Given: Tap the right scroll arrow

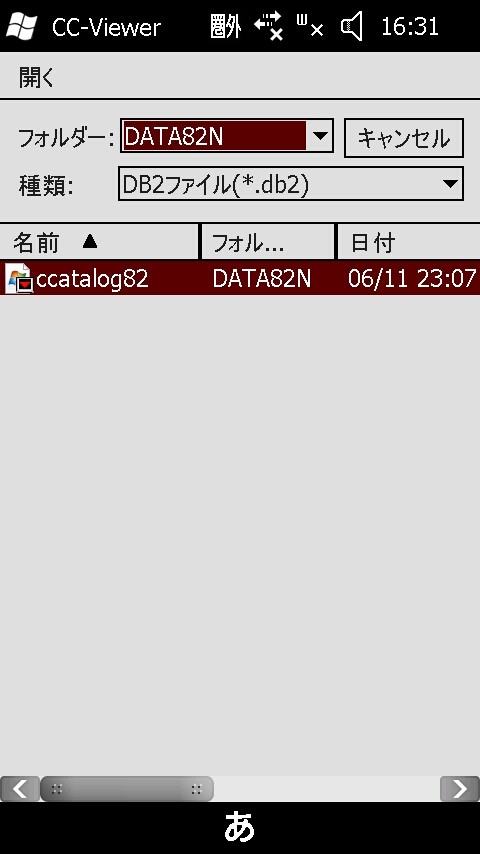Looking at the screenshot, I should click(459, 789).
